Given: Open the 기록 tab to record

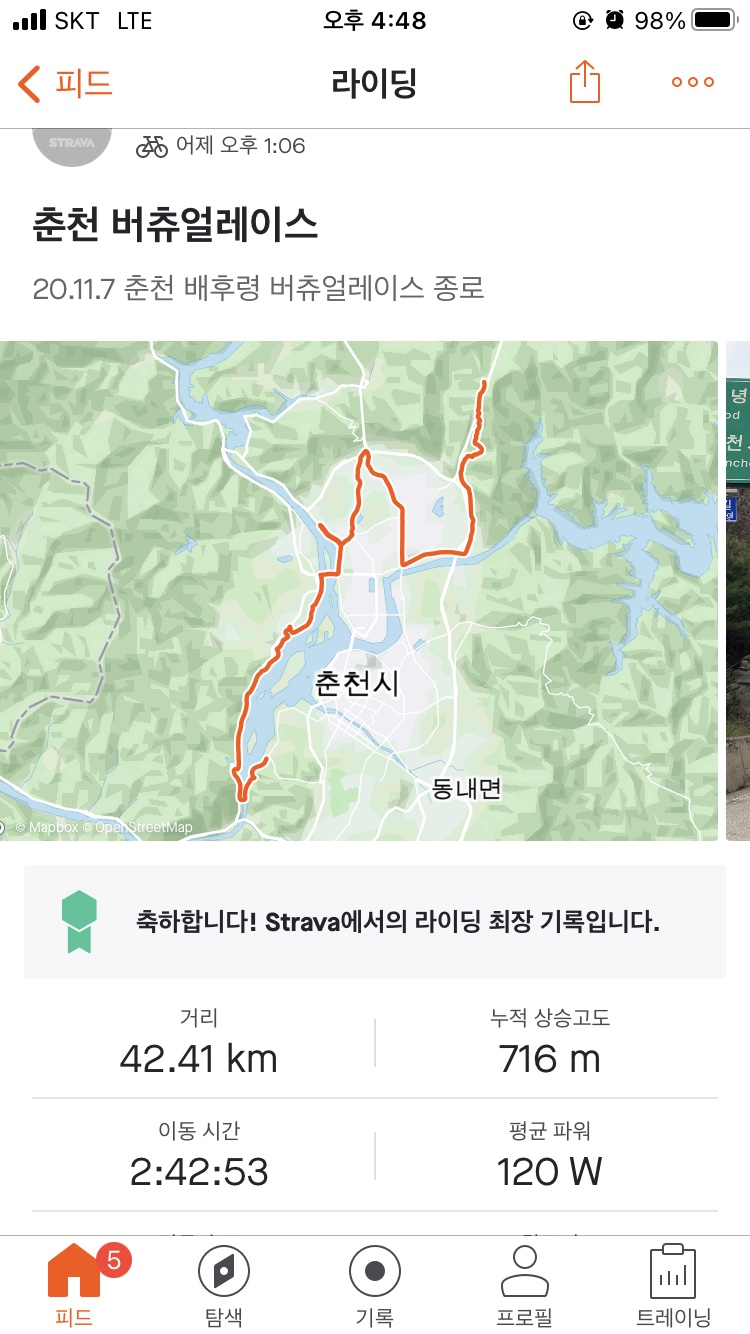Looking at the screenshot, I should (375, 1285).
